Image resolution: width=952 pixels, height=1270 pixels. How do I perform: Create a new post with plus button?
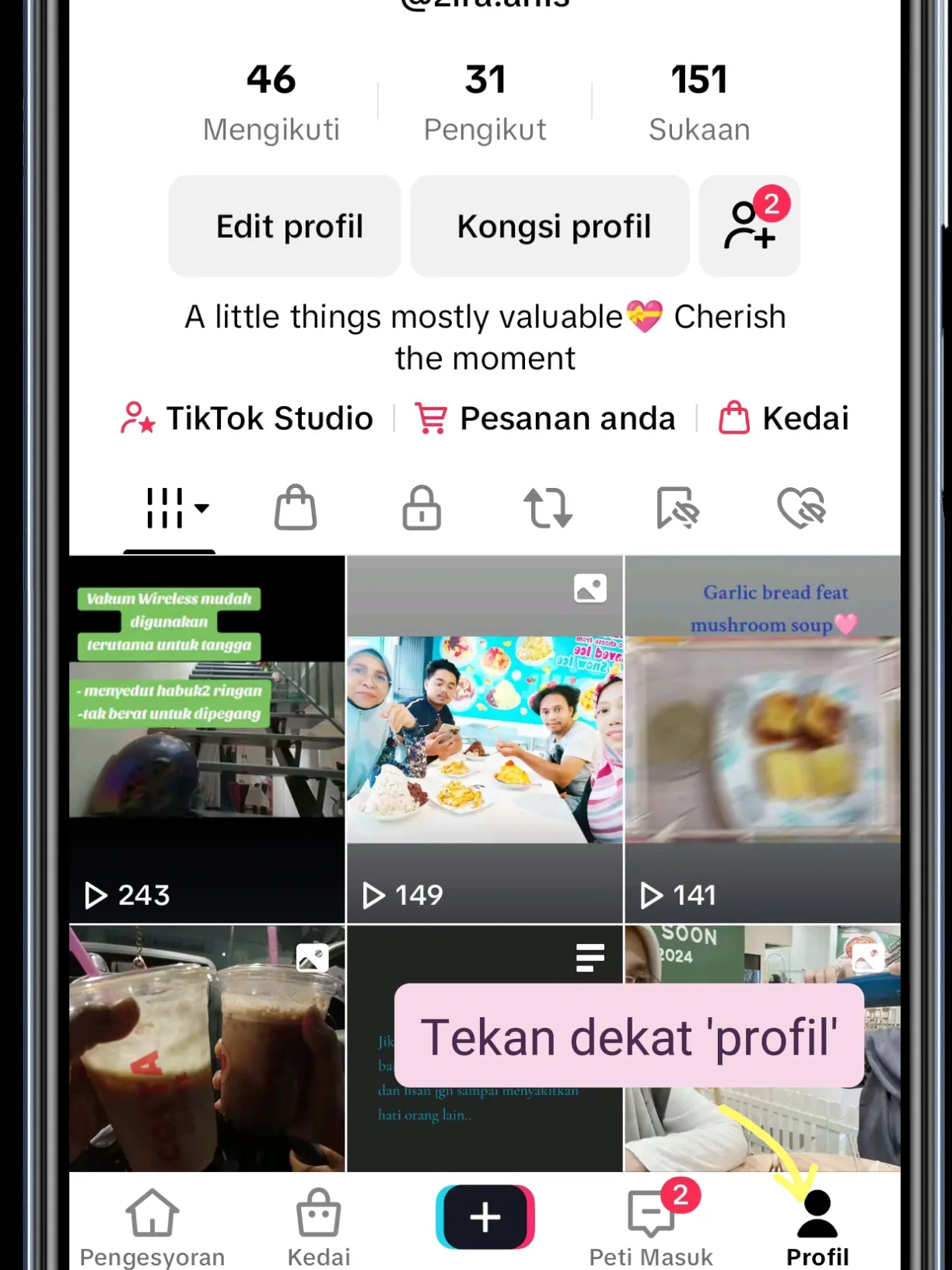click(485, 1217)
